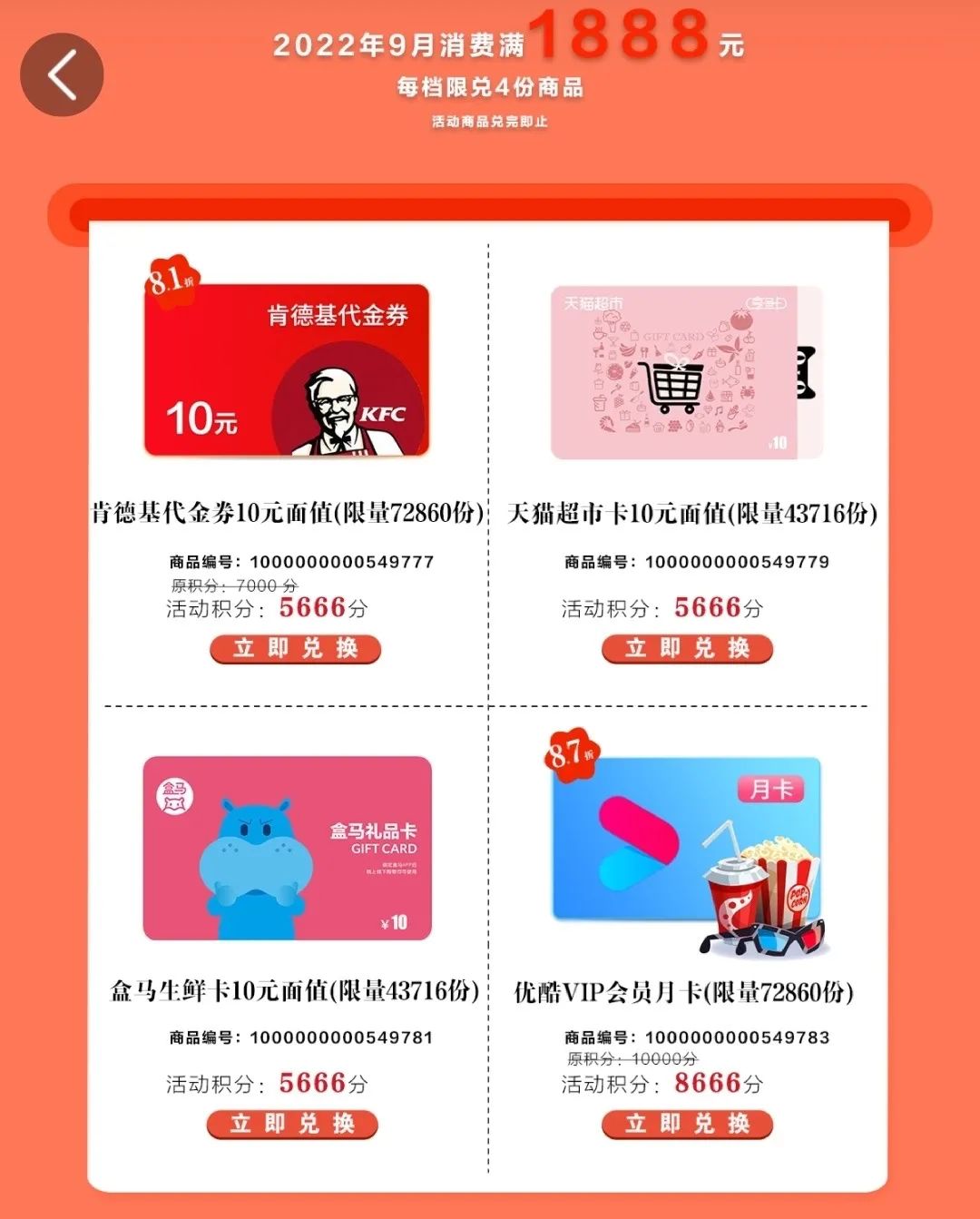Tap 立即兑换 for 天猫超市卡
The image size is (980, 1219).
point(687,649)
